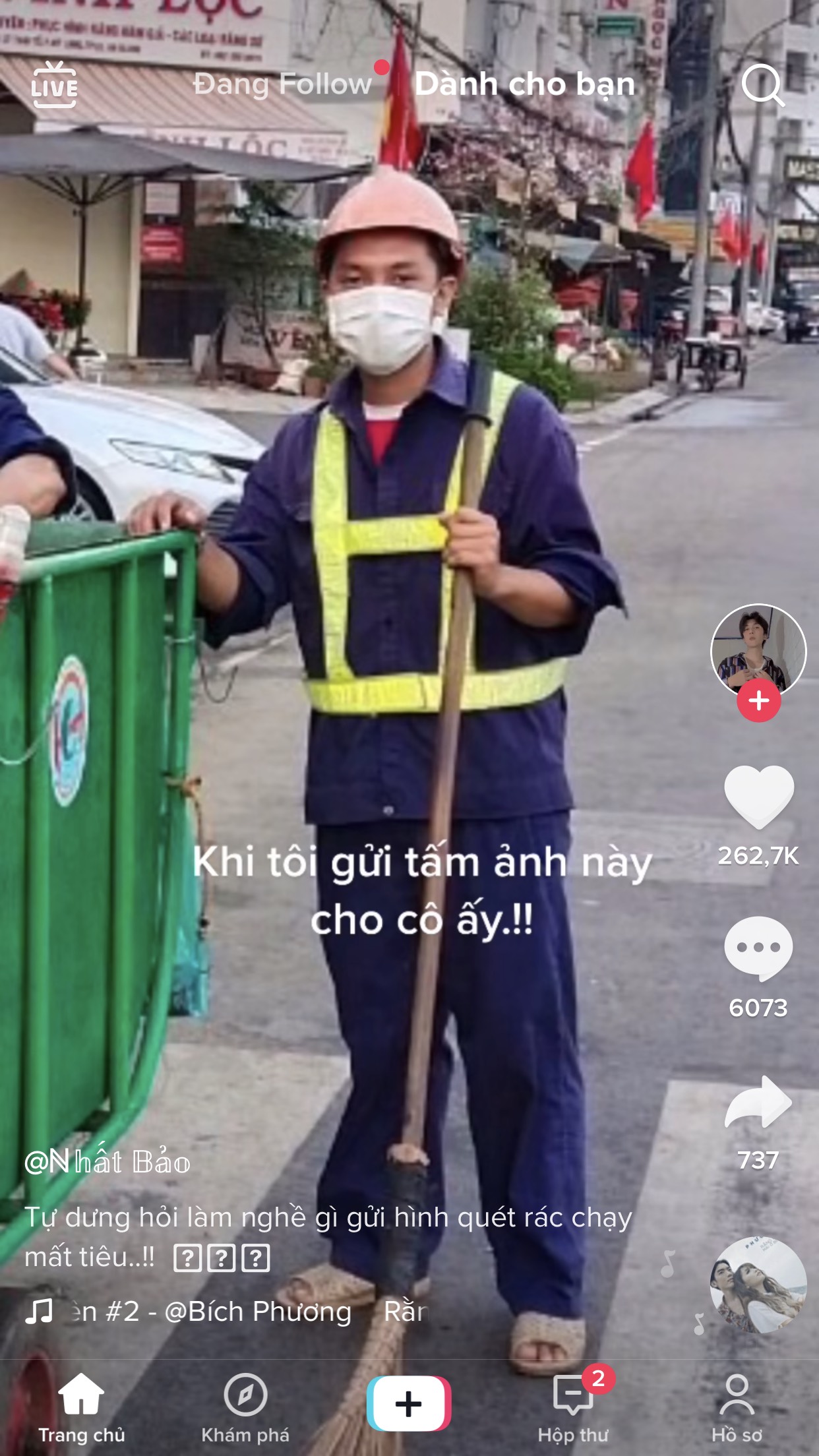Switch to the Dành cho bạn tab

coord(525,84)
